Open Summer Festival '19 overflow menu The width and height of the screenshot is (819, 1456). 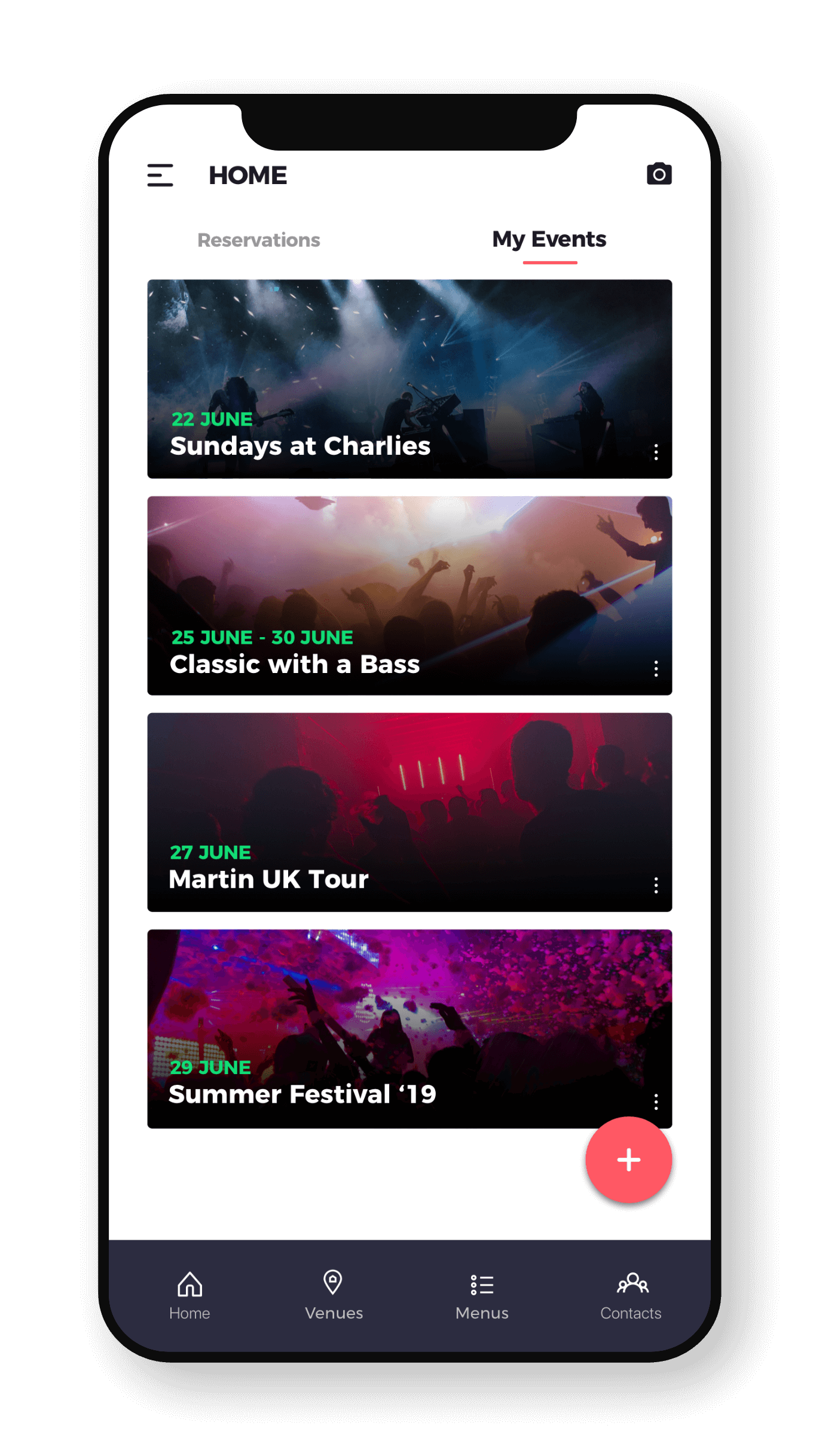[656, 1101]
